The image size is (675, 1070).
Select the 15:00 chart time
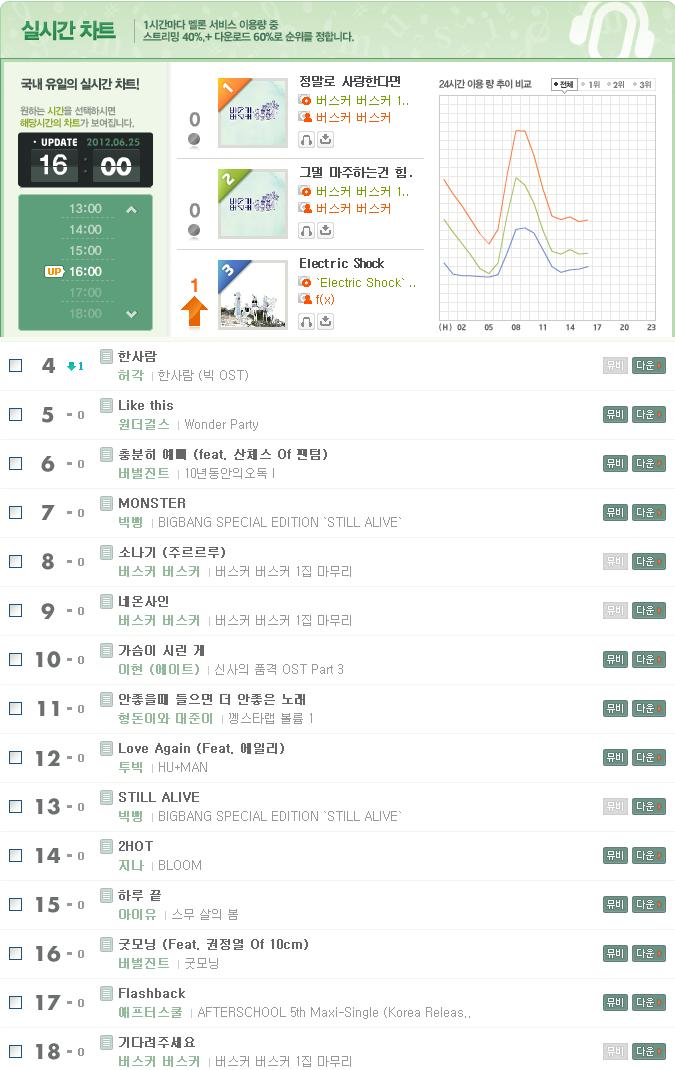[85, 250]
